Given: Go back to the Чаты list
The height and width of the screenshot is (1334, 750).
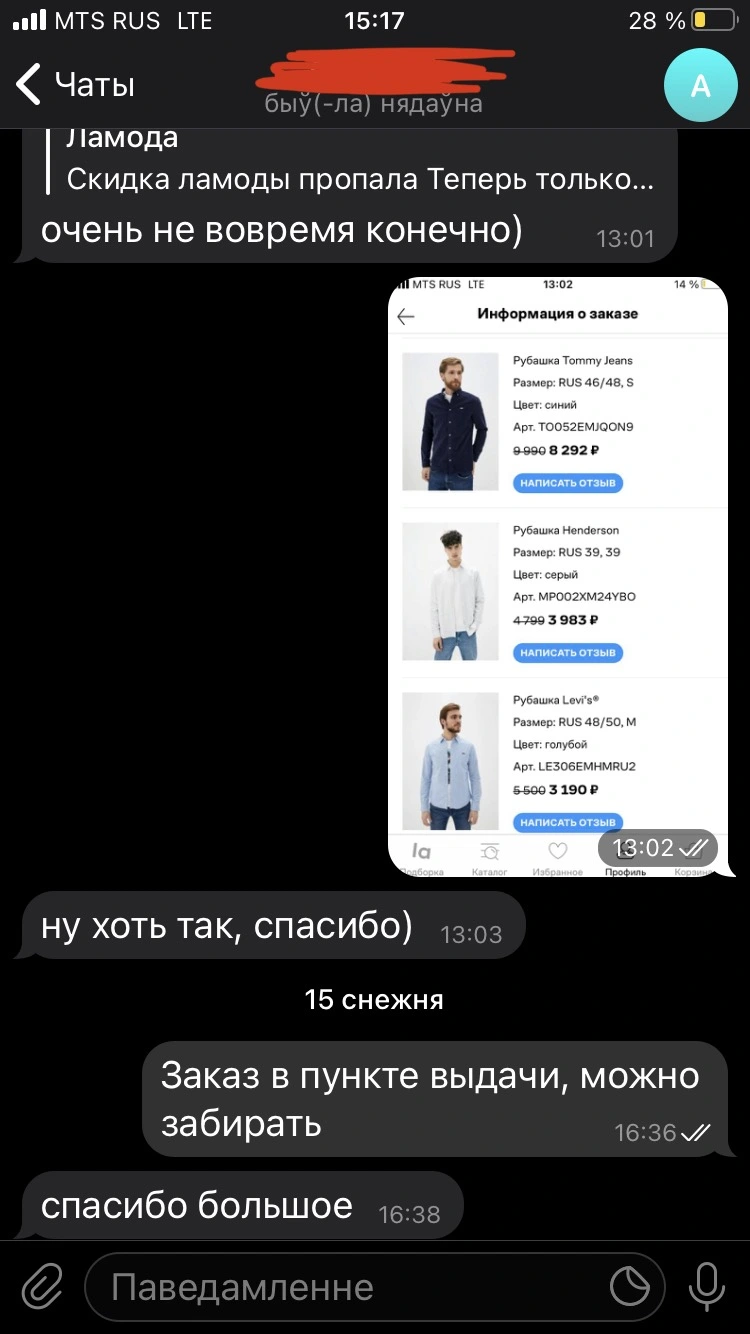Looking at the screenshot, I should pyautogui.click(x=76, y=85).
